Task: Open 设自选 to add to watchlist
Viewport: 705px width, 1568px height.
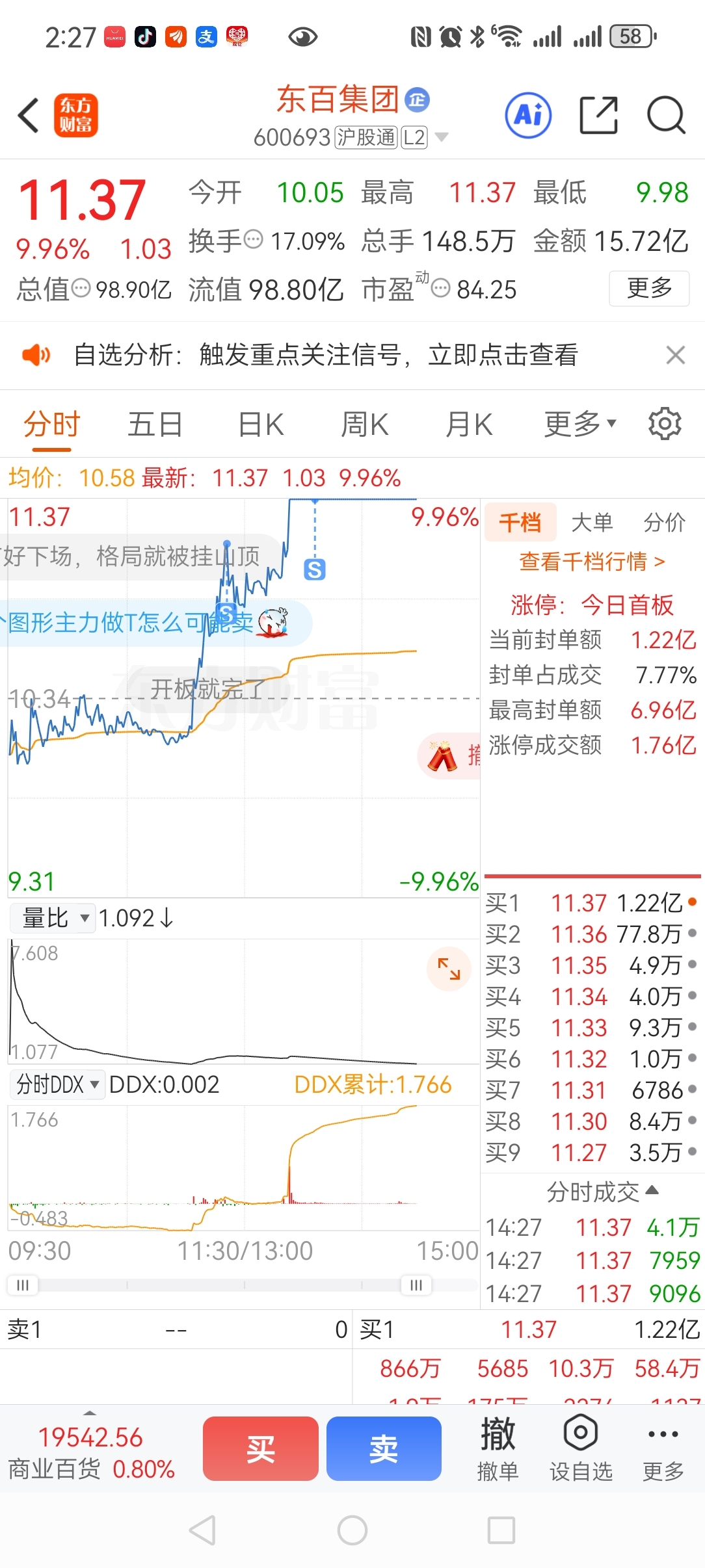Action: [x=581, y=1449]
